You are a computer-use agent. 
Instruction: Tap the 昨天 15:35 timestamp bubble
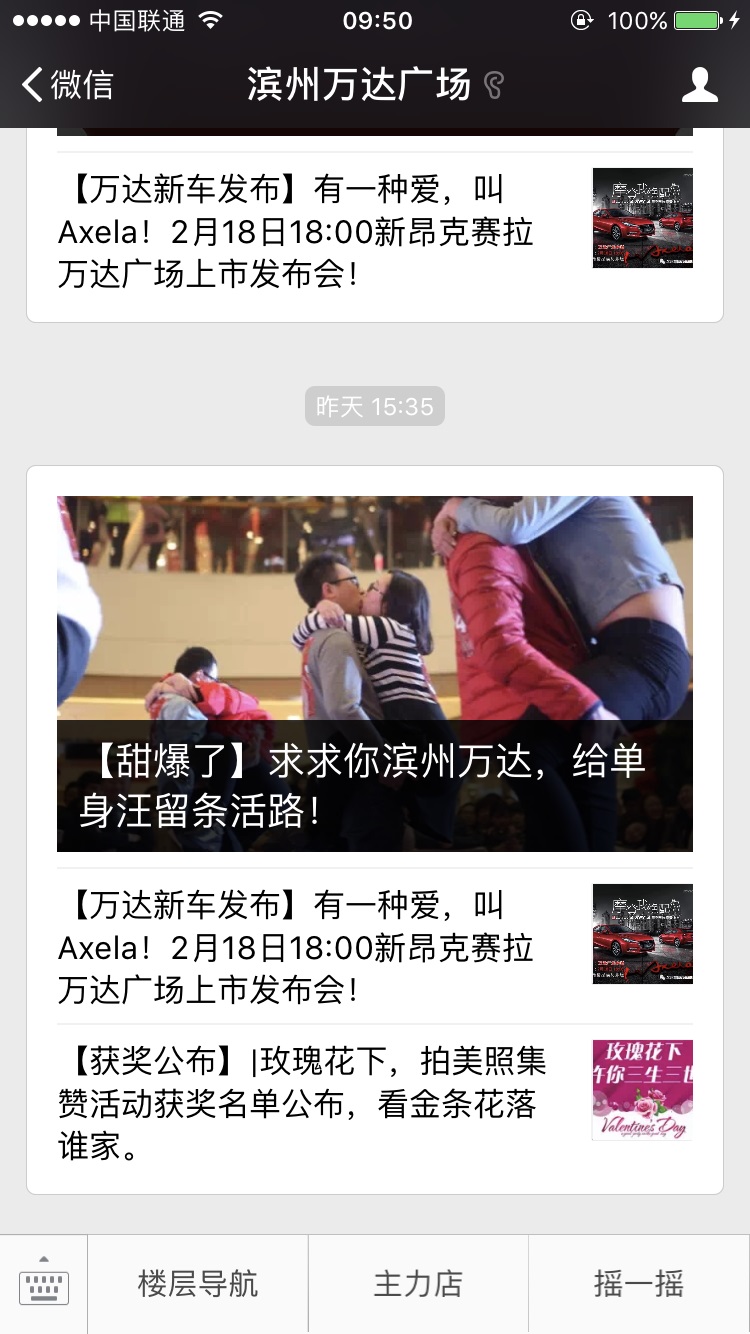[374, 406]
